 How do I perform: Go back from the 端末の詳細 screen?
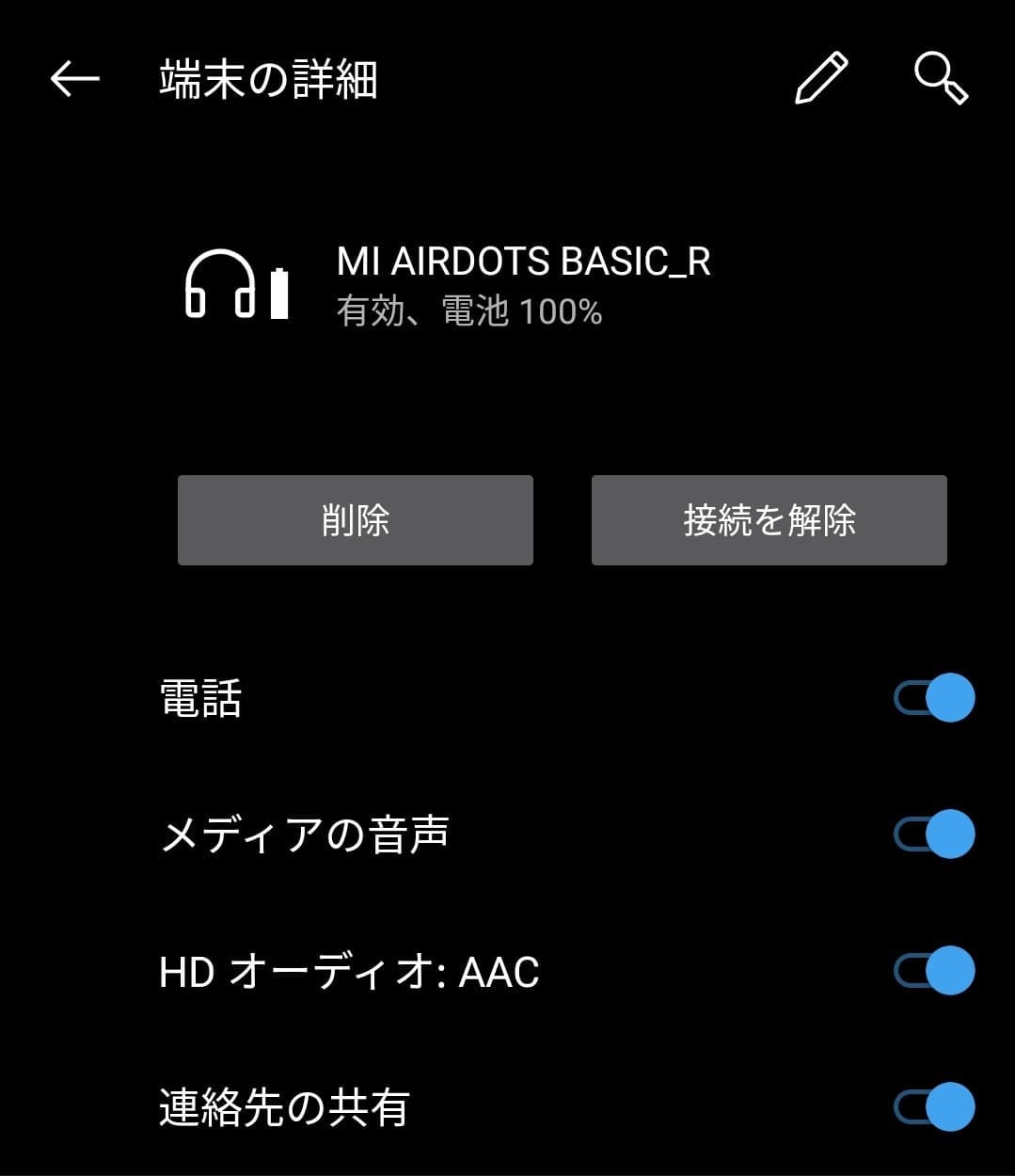tap(75, 79)
